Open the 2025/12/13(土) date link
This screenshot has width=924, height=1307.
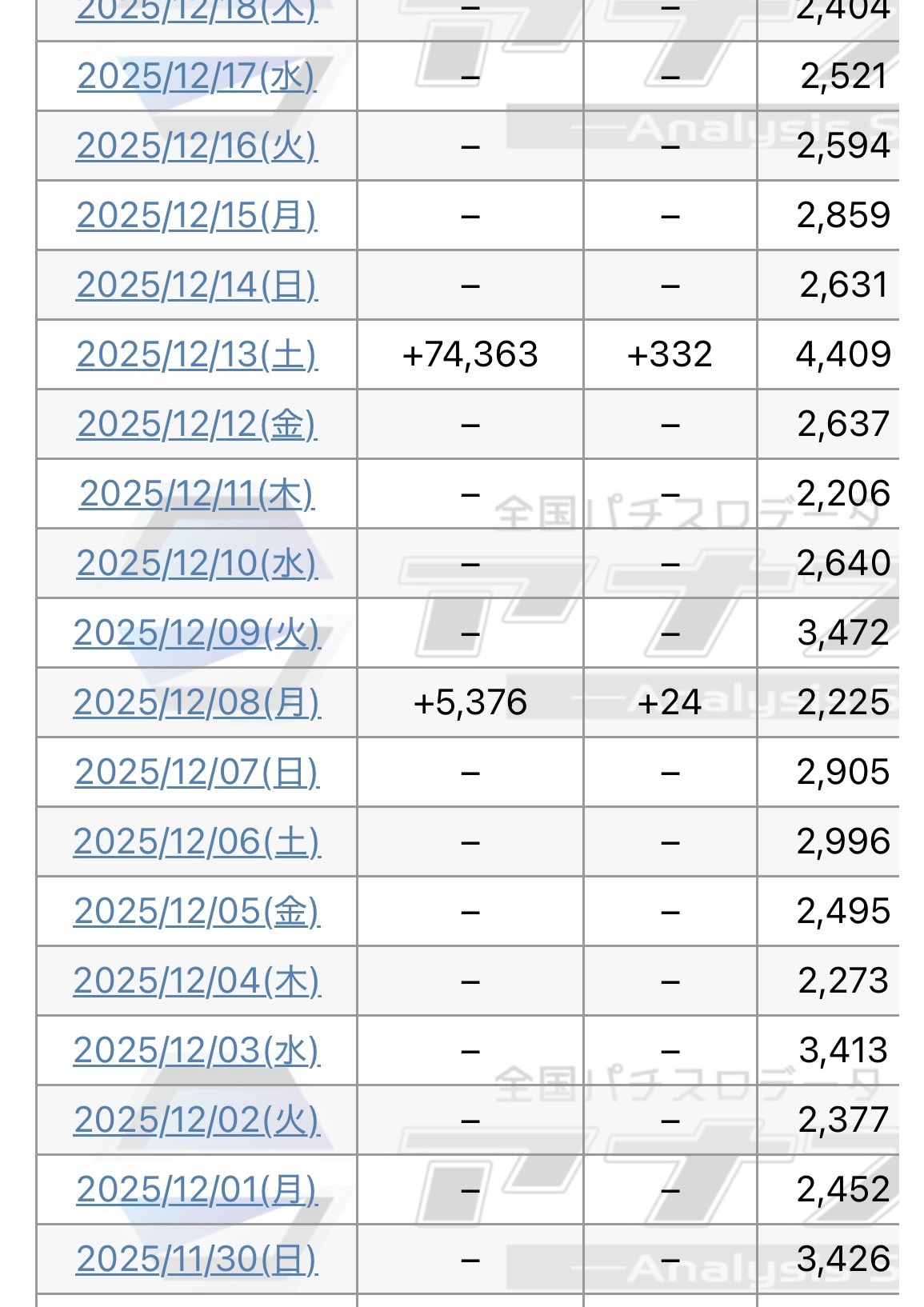point(197,355)
